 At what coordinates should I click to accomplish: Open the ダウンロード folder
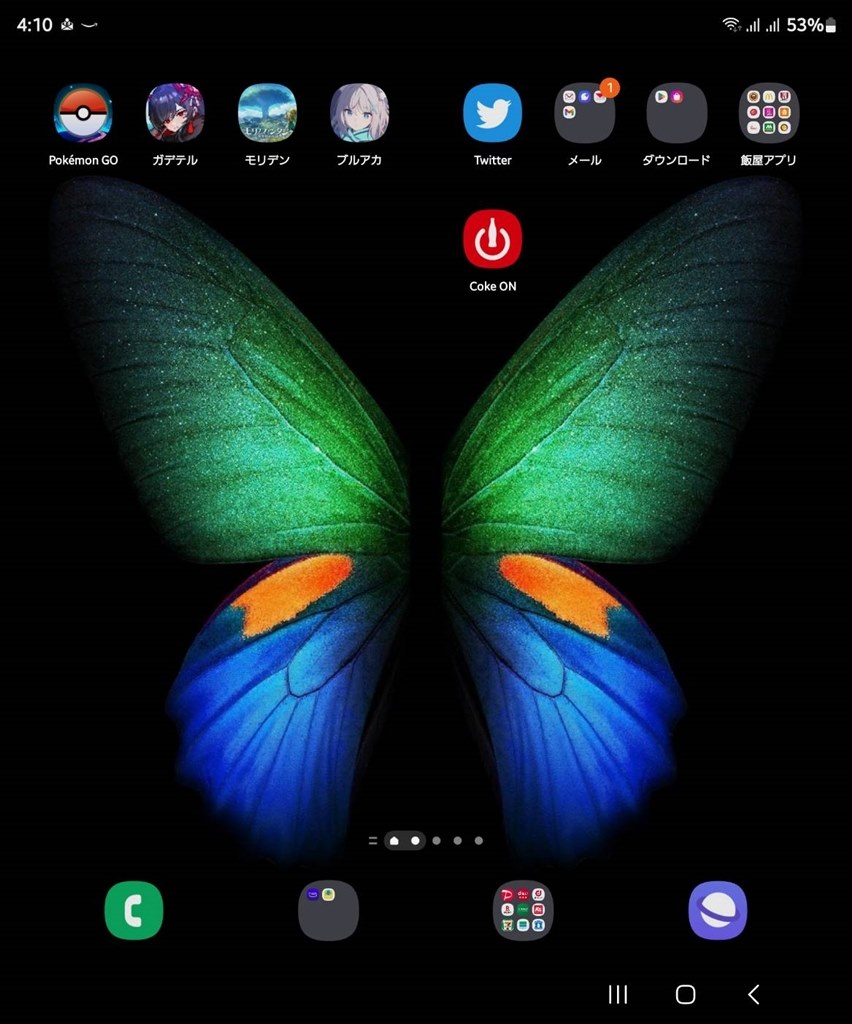tap(676, 113)
